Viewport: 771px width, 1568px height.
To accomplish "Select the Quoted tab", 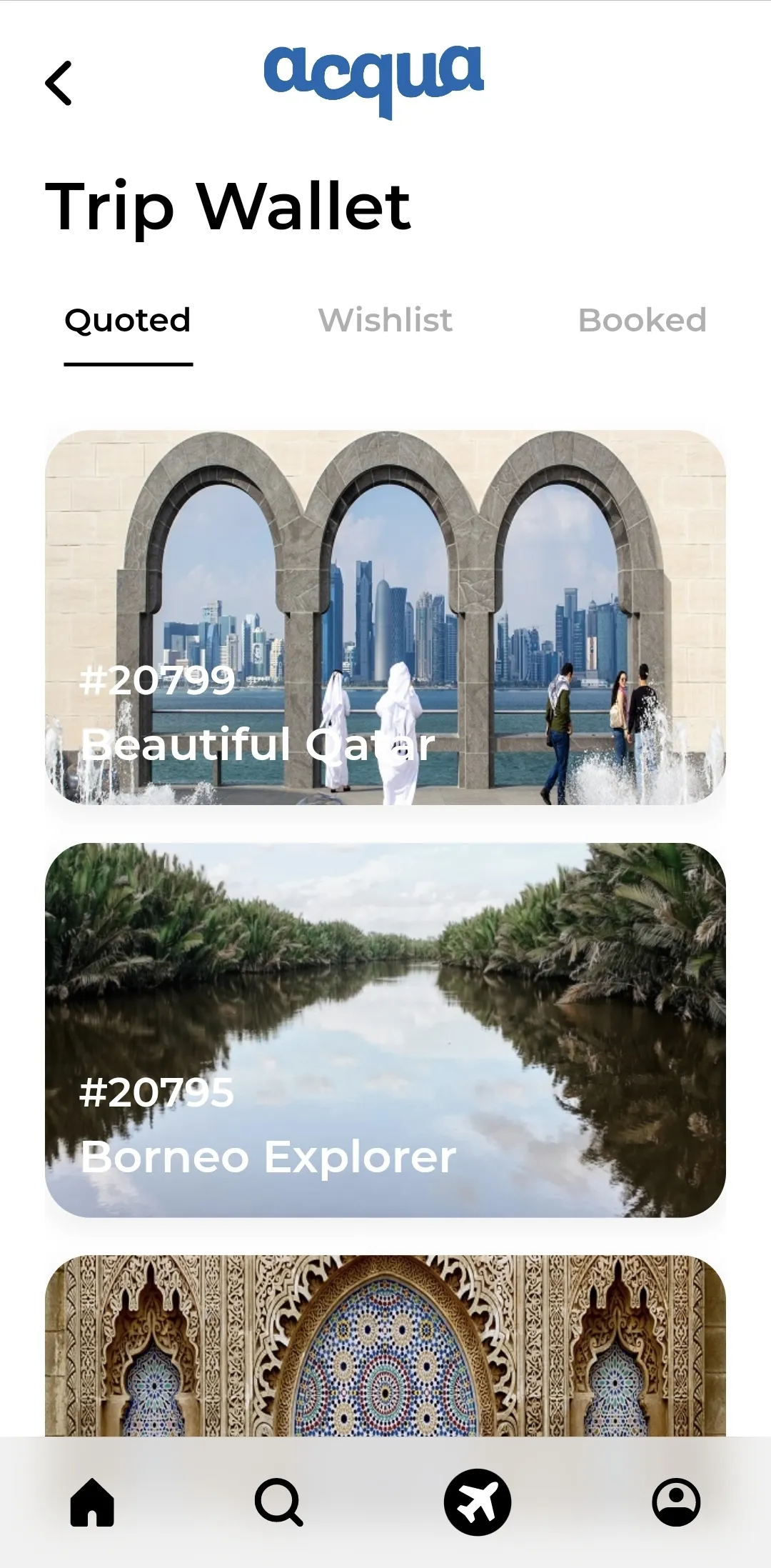I will click(127, 320).
